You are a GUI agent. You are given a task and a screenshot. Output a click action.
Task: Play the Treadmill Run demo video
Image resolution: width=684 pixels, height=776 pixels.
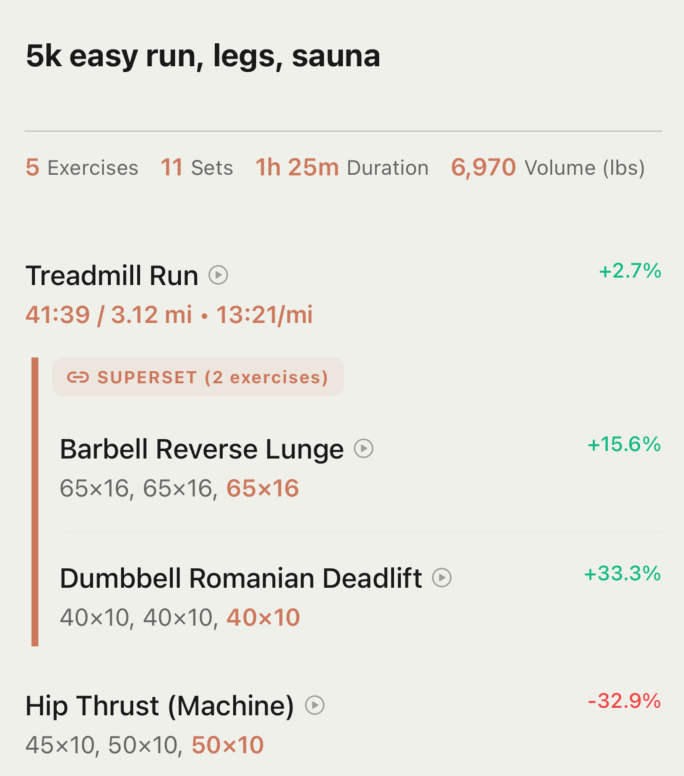[x=218, y=275]
